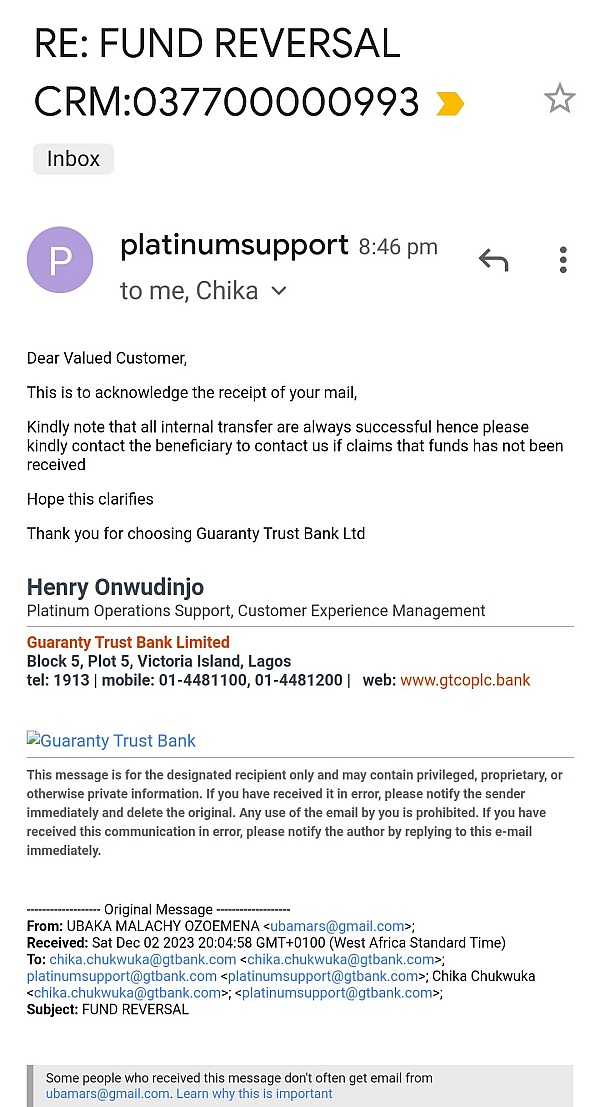Open the www.gtcoplc.bank web link
The height and width of the screenshot is (1107, 600).
(x=465, y=680)
